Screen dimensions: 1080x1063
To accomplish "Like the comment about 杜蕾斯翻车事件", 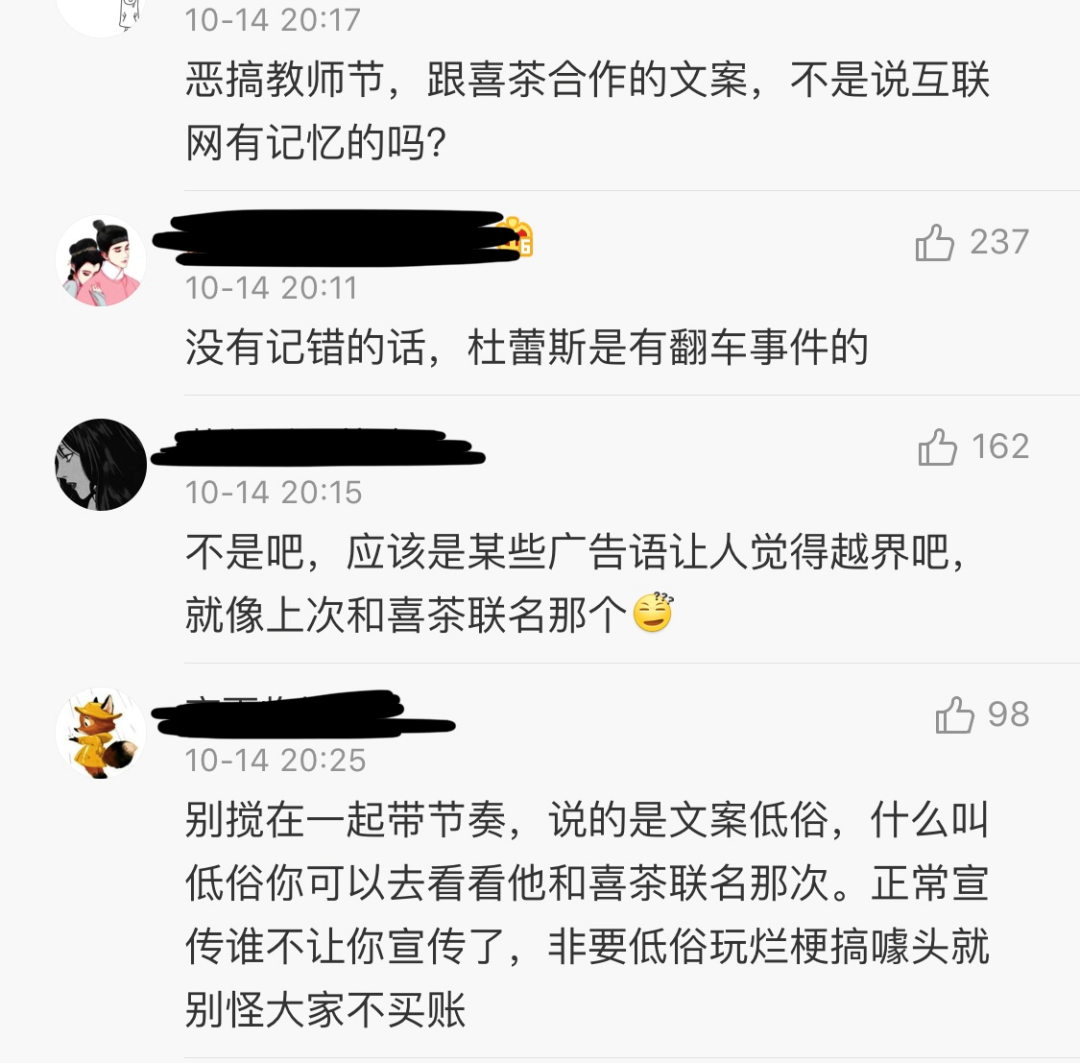I will (x=935, y=243).
